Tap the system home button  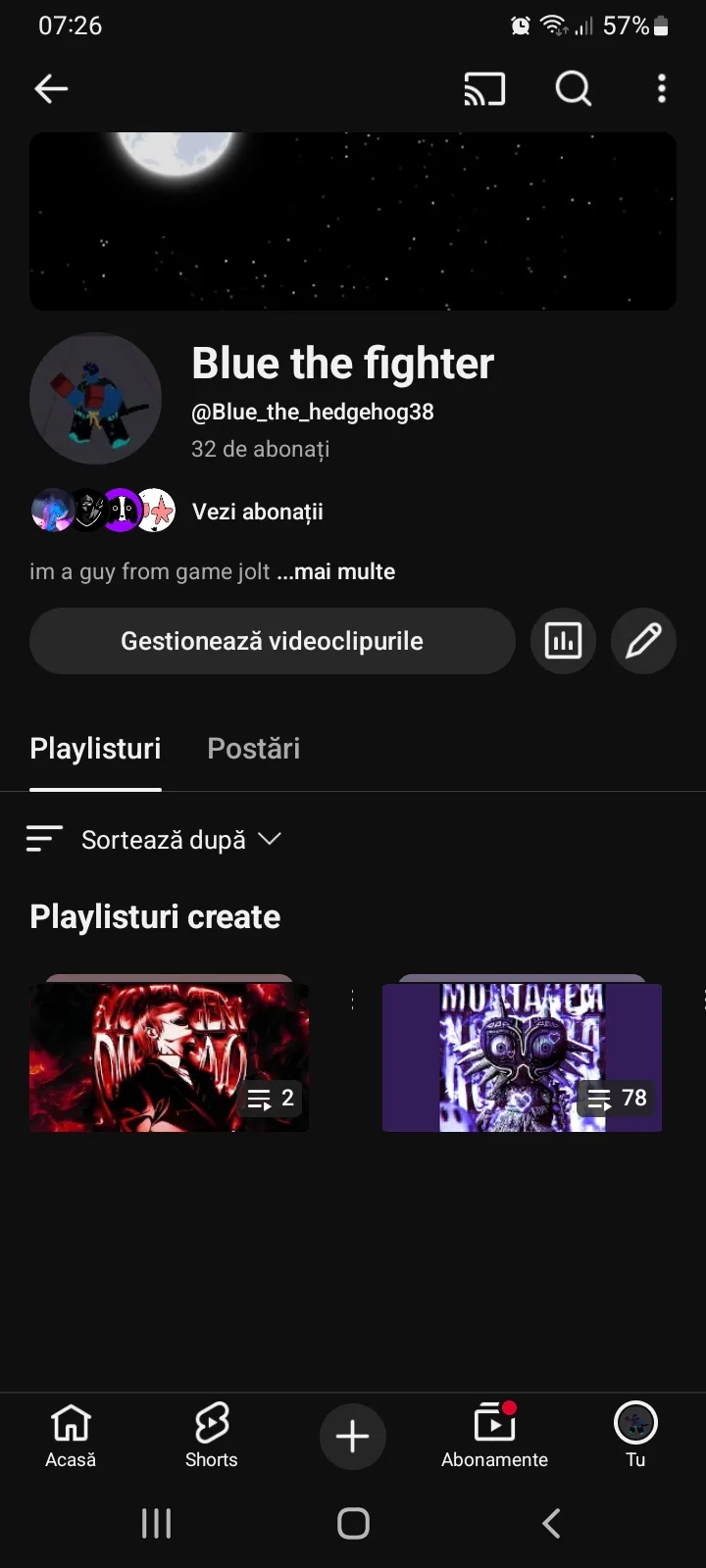353,1523
